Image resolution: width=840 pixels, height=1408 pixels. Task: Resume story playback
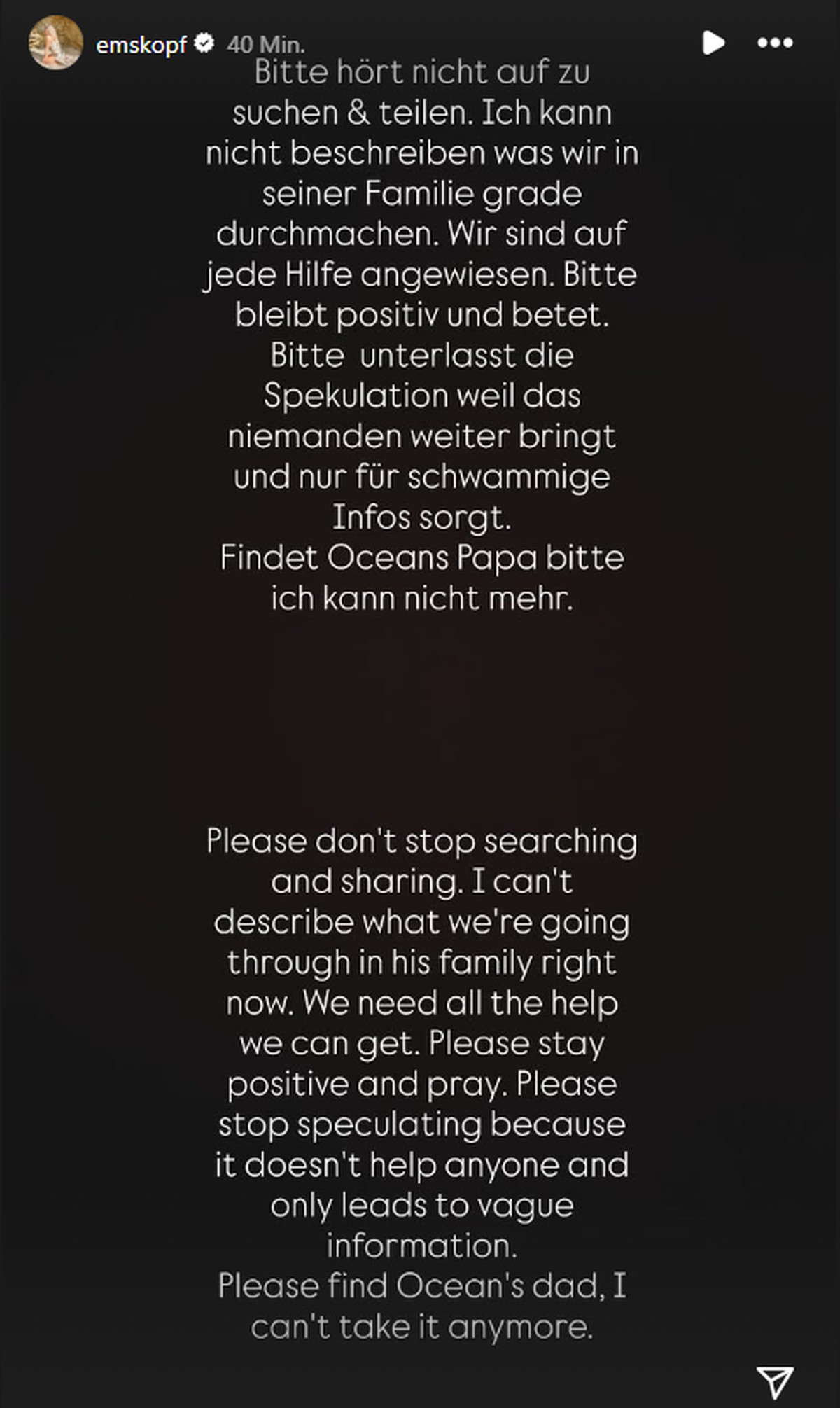pos(713,43)
